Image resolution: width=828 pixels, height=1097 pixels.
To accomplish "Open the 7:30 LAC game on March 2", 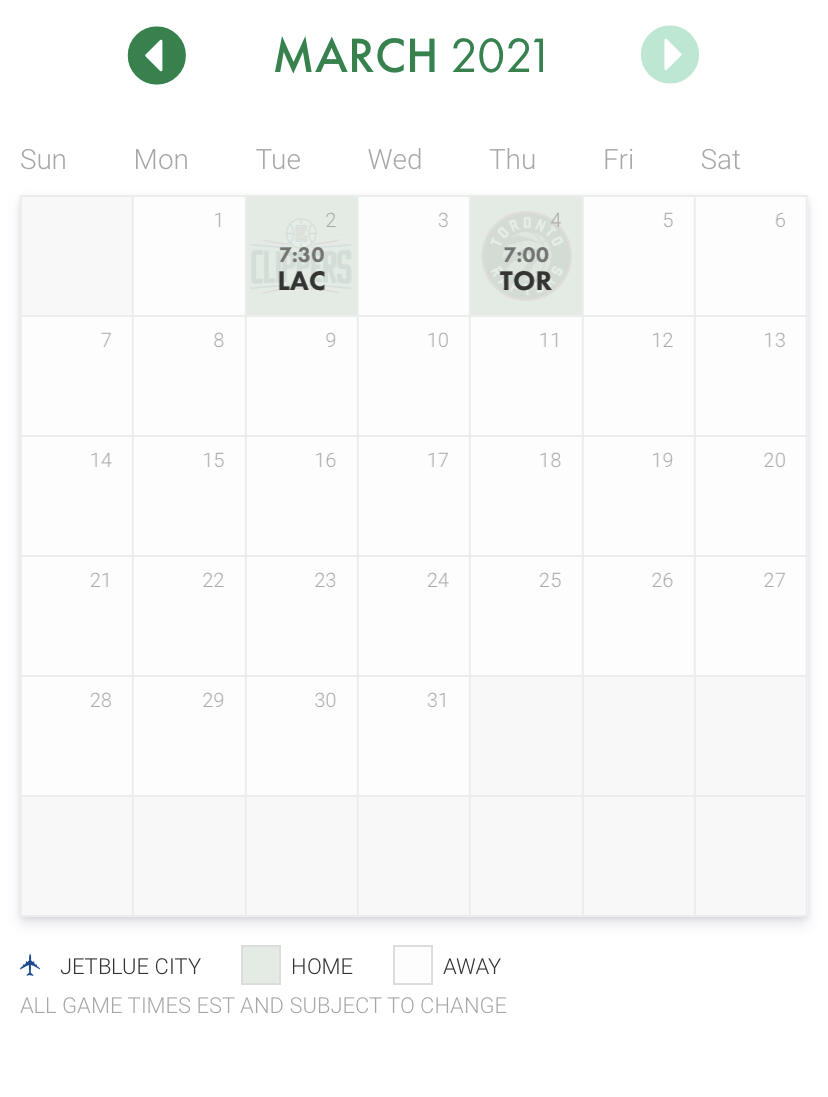I will [x=301, y=256].
